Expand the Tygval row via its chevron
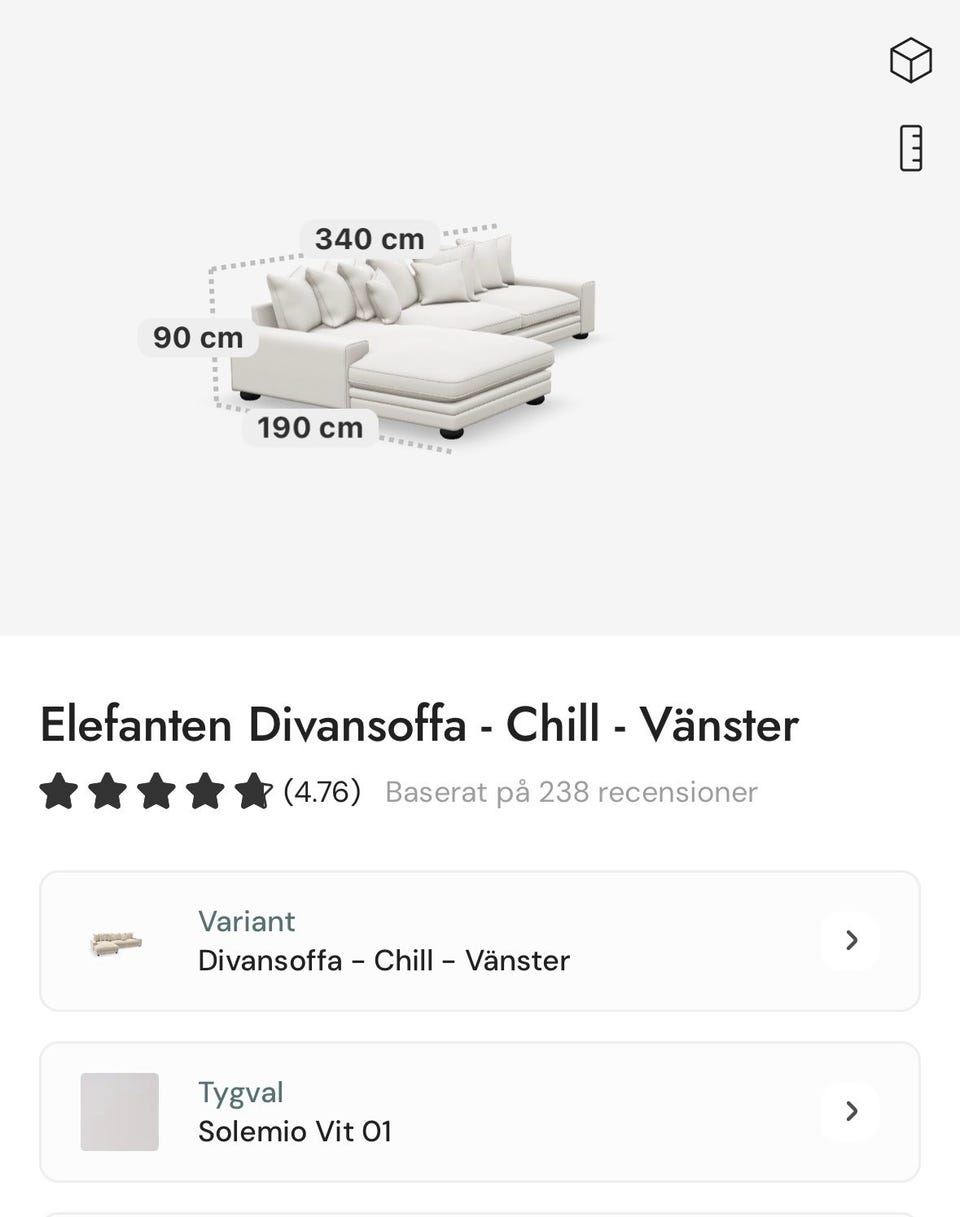Viewport: 960px width, 1217px height. coord(851,1111)
